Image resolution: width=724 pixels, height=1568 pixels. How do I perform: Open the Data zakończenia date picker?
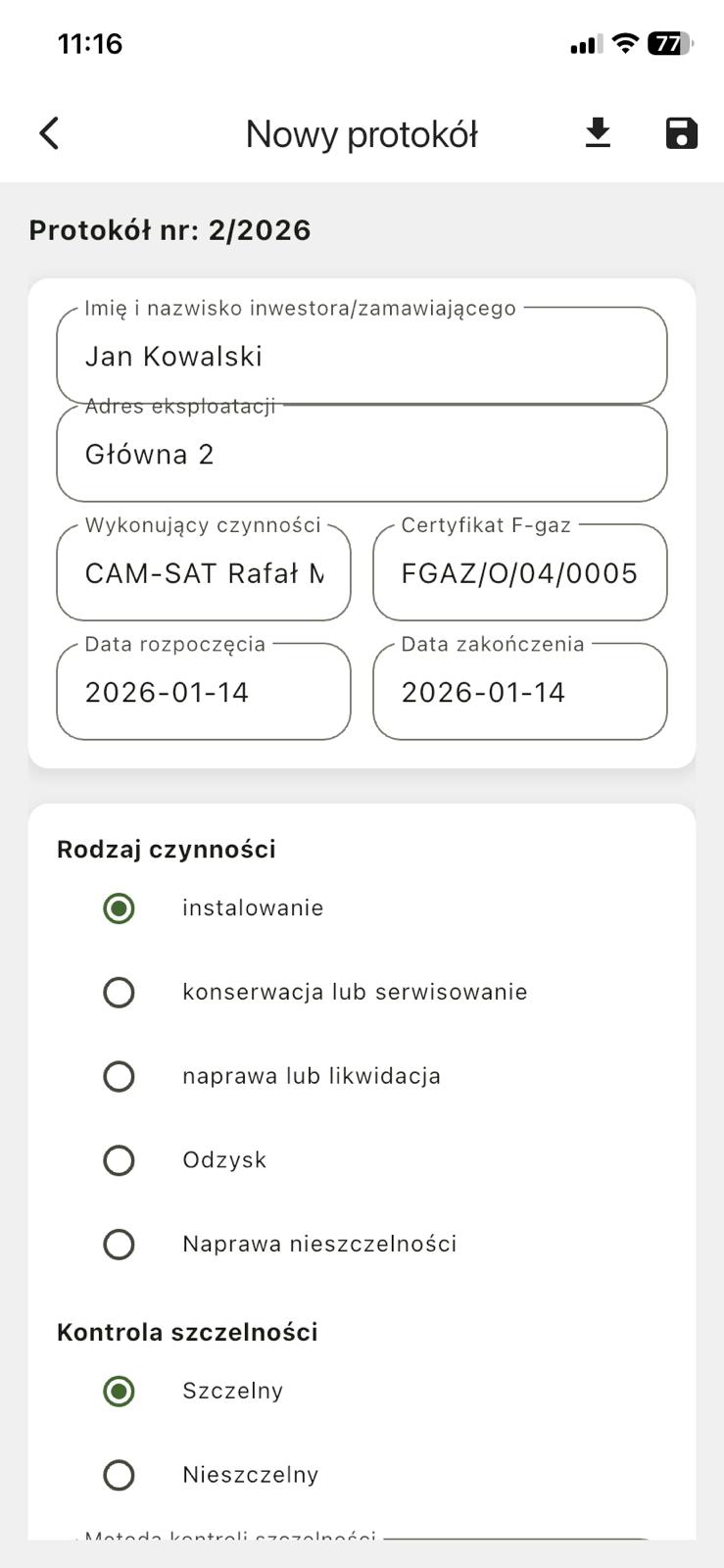pyautogui.click(x=519, y=692)
